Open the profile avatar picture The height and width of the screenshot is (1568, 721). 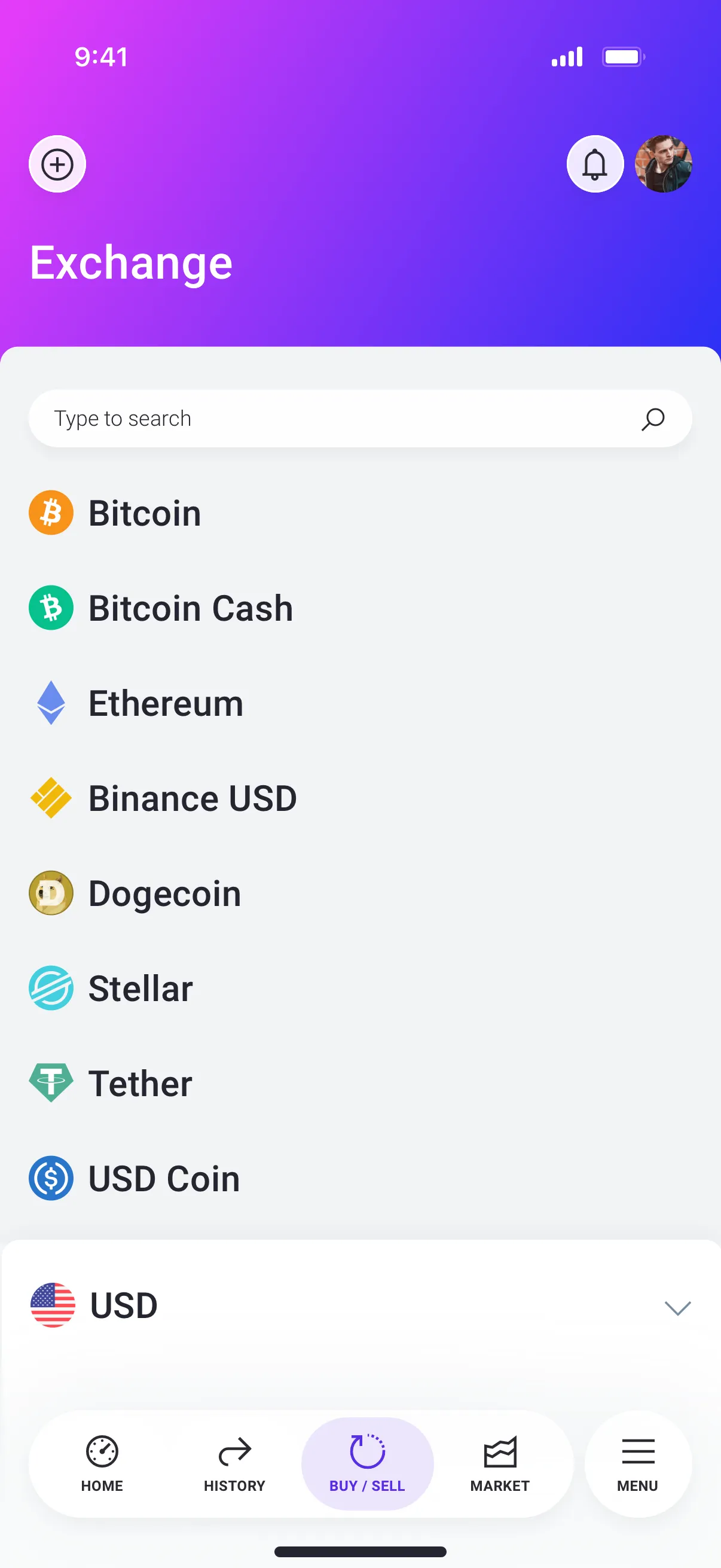tap(664, 165)
